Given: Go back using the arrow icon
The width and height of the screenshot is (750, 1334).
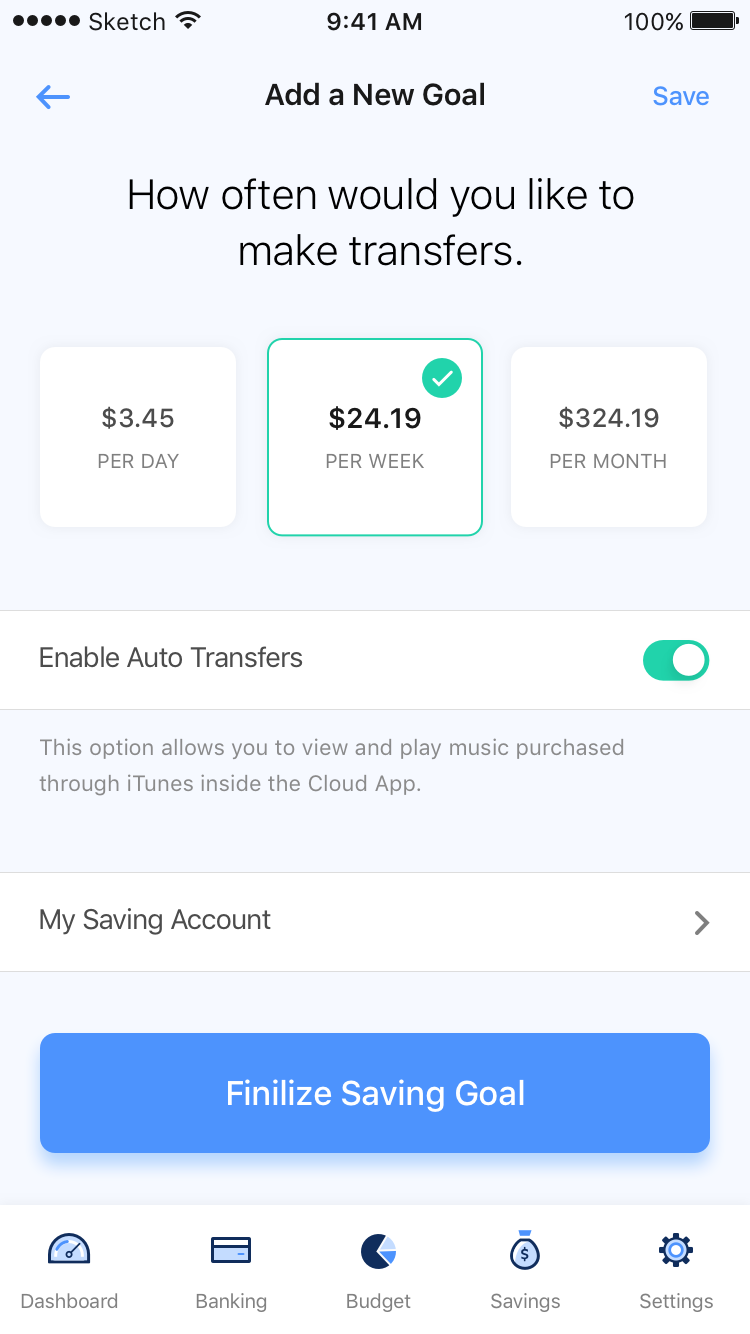Looking at the screenshot, I should 53,96.
